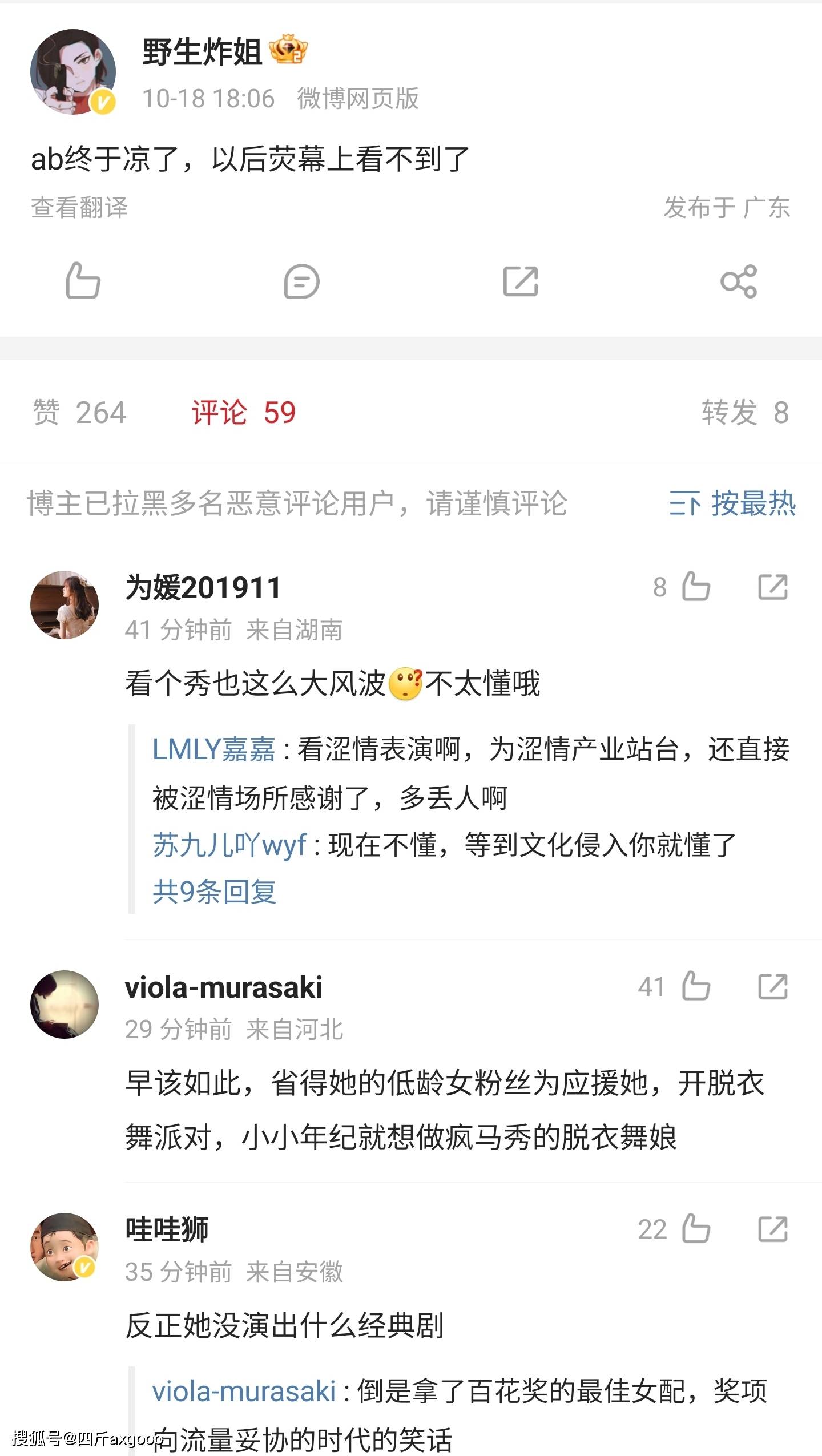Switch to the 转发 8 tab
Screen dimensions: 822x1456
click(x=745, y=412)
